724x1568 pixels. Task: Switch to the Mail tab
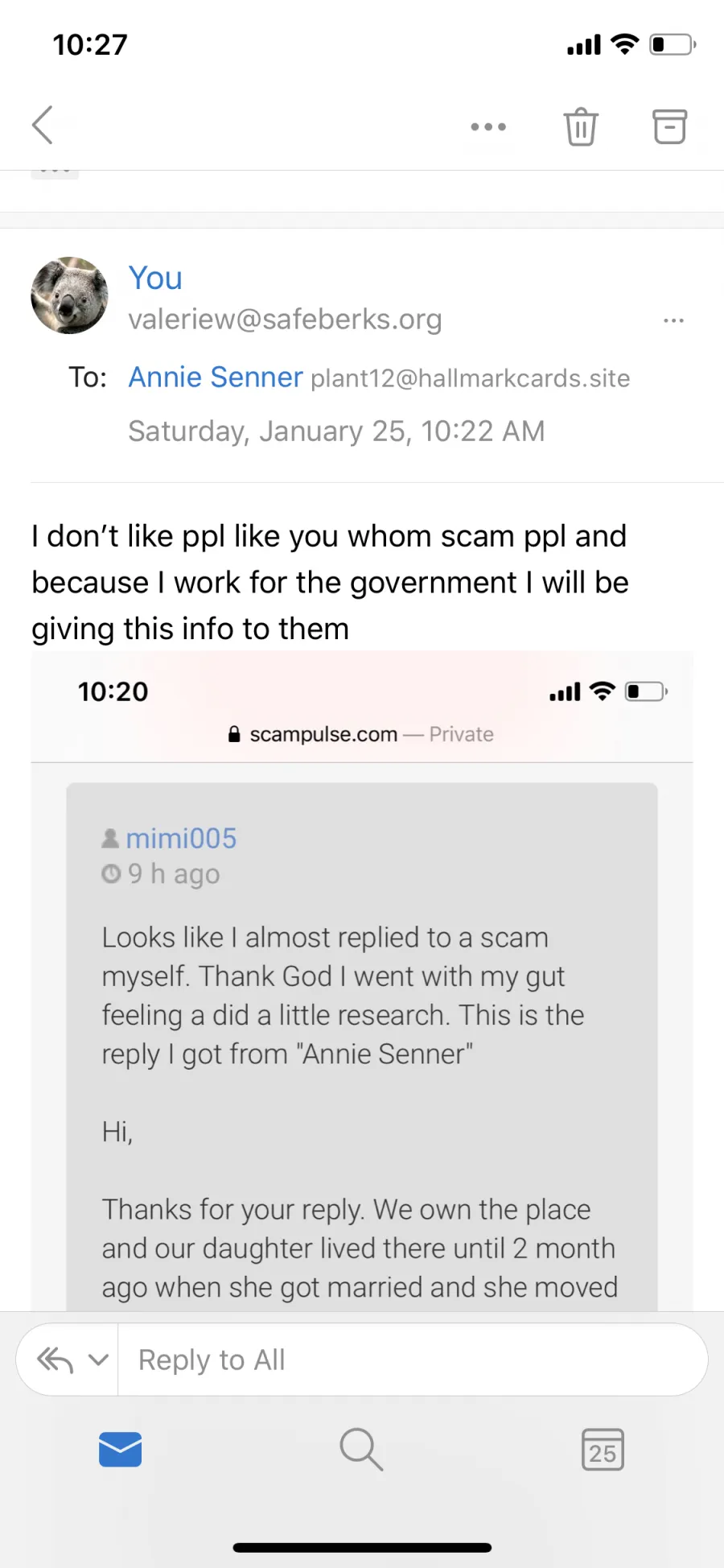121,1449
